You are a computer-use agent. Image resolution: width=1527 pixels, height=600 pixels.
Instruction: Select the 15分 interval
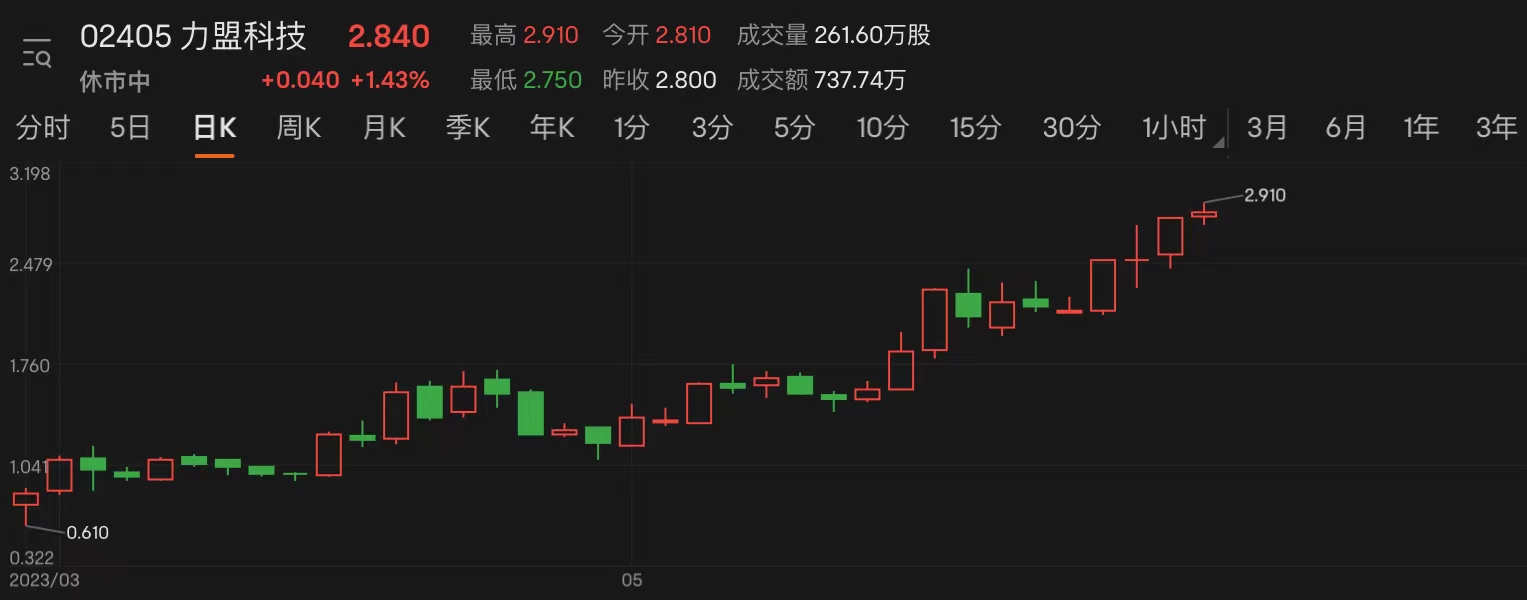[x=975, y=128]
